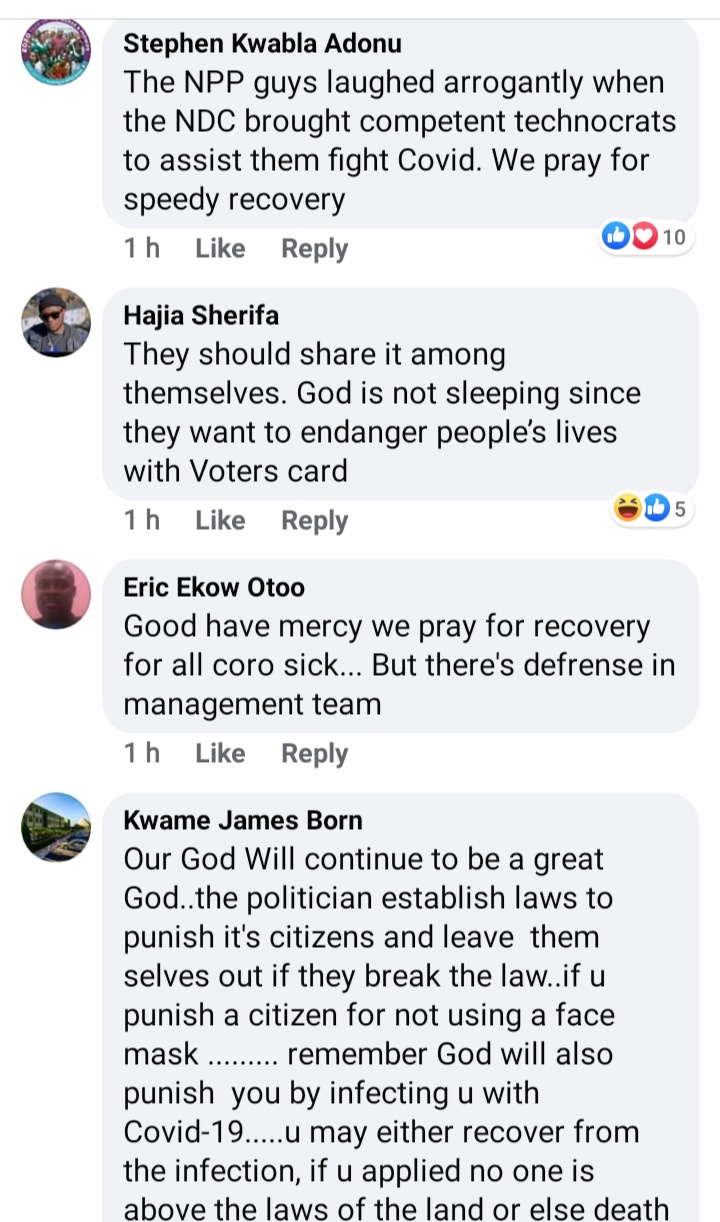The height and width of the screenshot is (1222, 720).
Task: Open Kwame James Born's profile name
Action: (x=243, y=821)
